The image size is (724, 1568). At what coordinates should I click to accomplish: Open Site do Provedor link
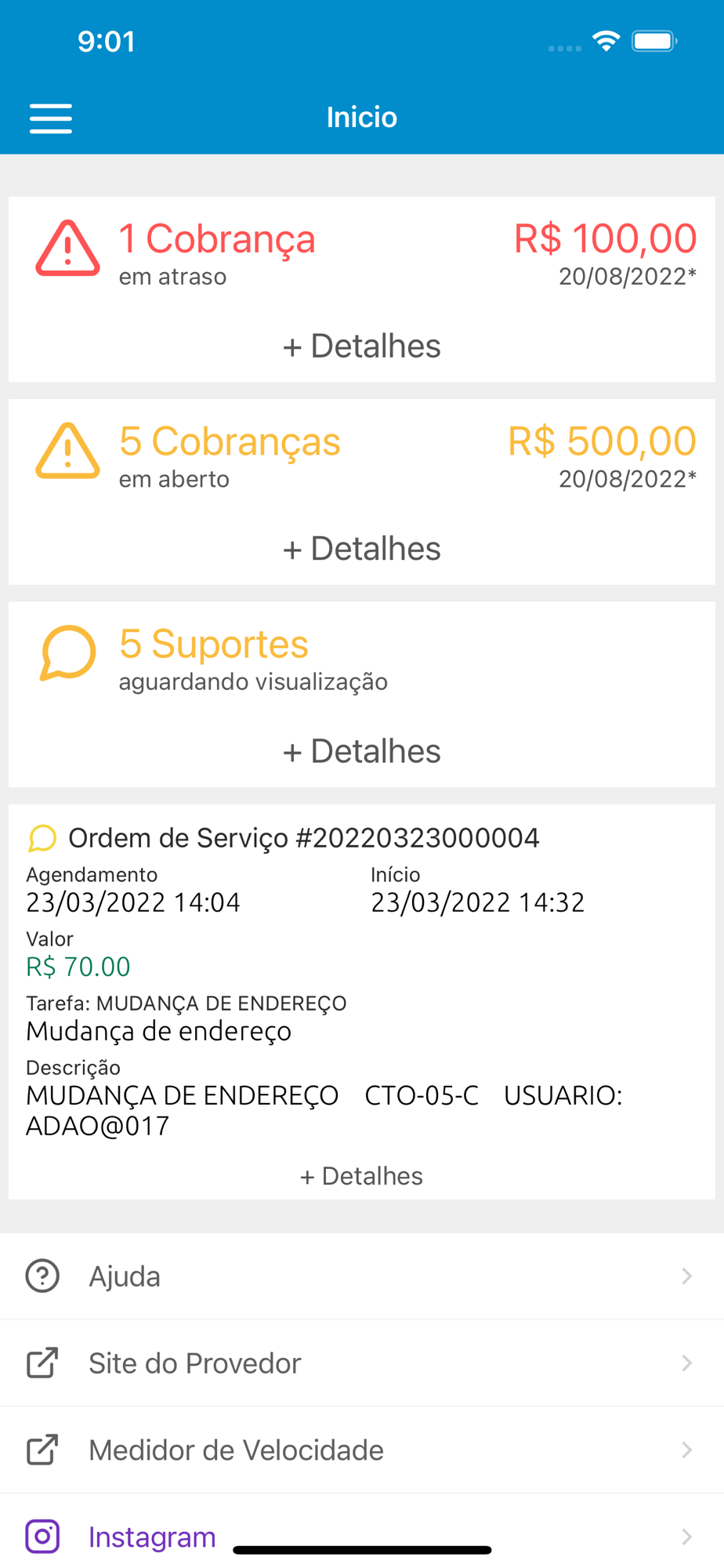pos(361,1363)
